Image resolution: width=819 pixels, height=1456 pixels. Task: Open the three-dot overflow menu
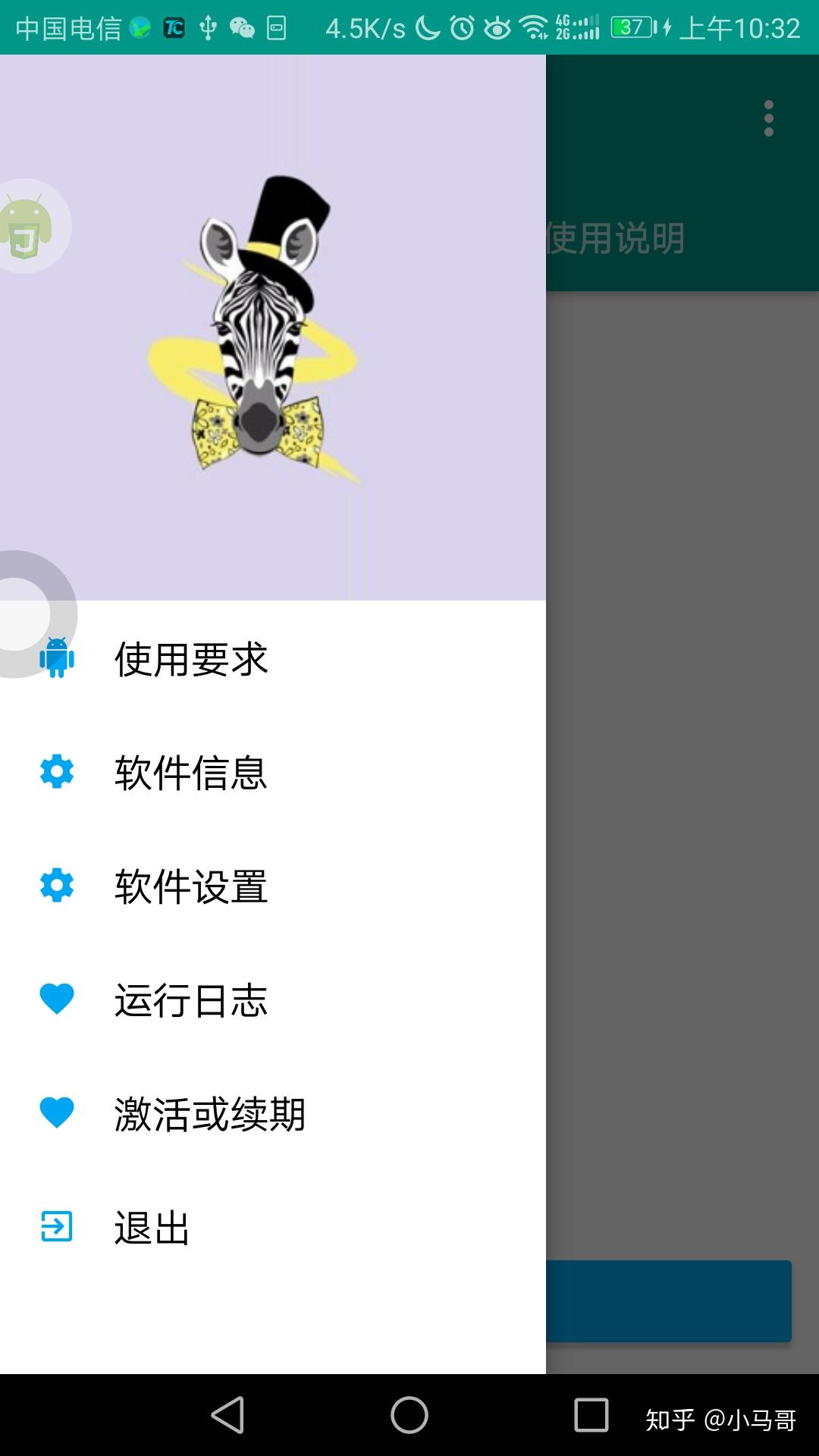(769, 118)
